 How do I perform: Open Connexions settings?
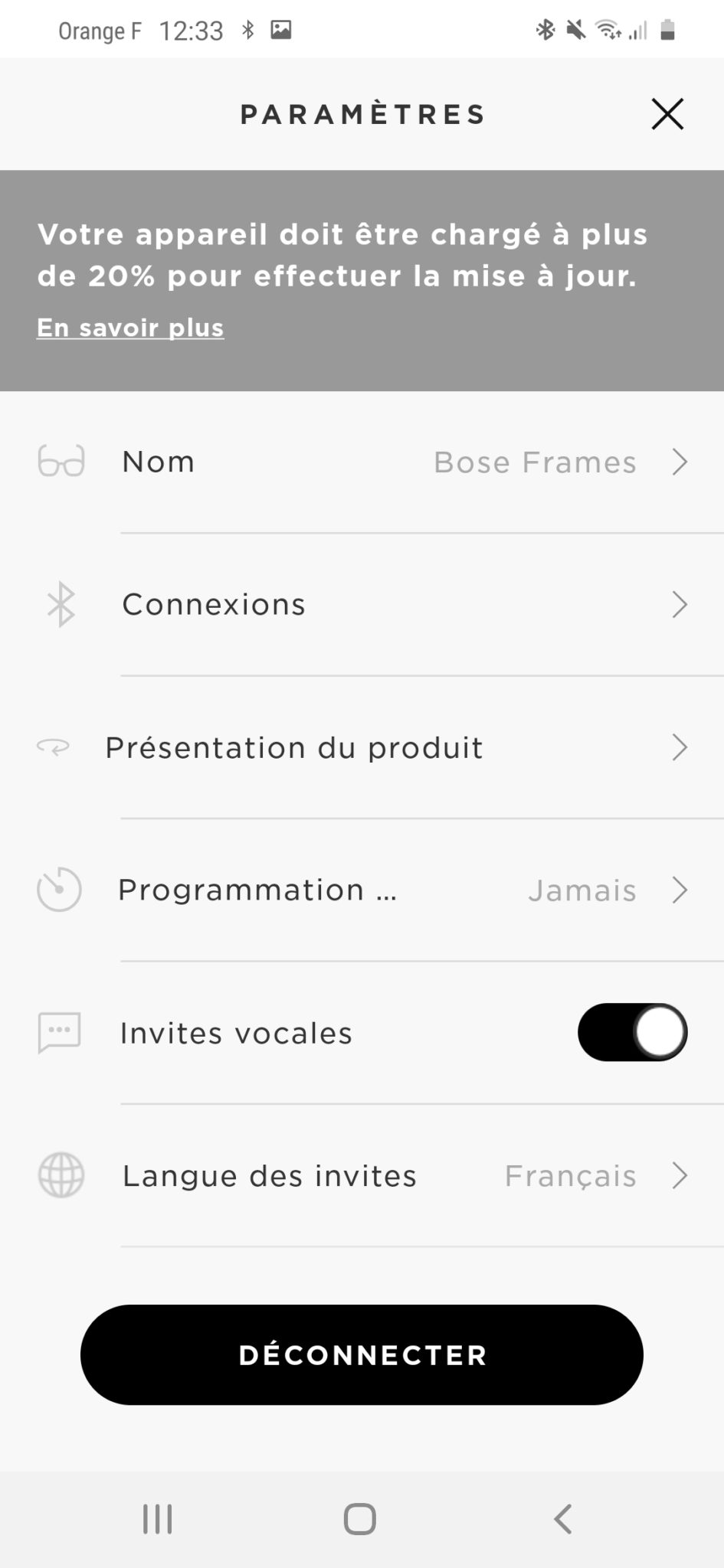coord(362,605)
